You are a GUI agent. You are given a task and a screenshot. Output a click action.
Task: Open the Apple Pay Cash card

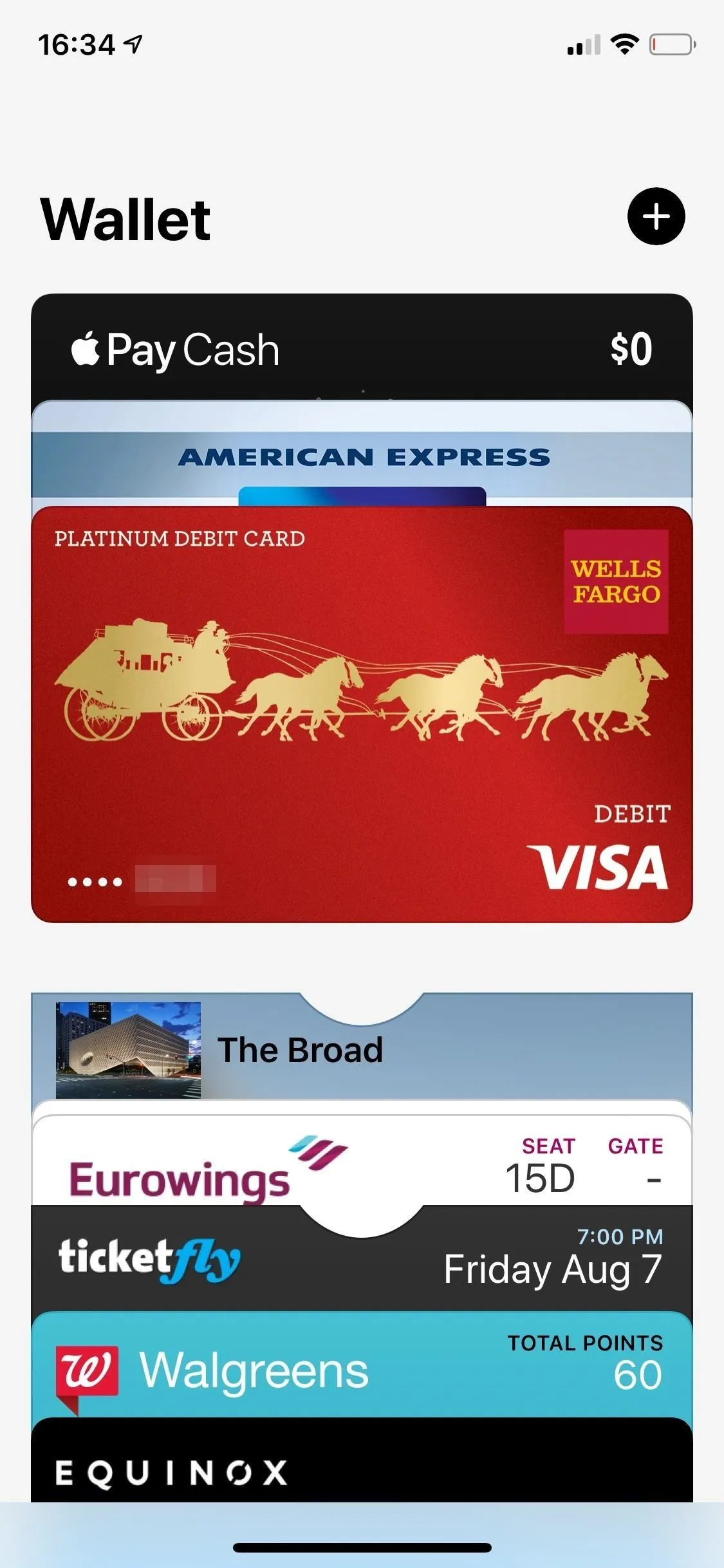point(362,348)
